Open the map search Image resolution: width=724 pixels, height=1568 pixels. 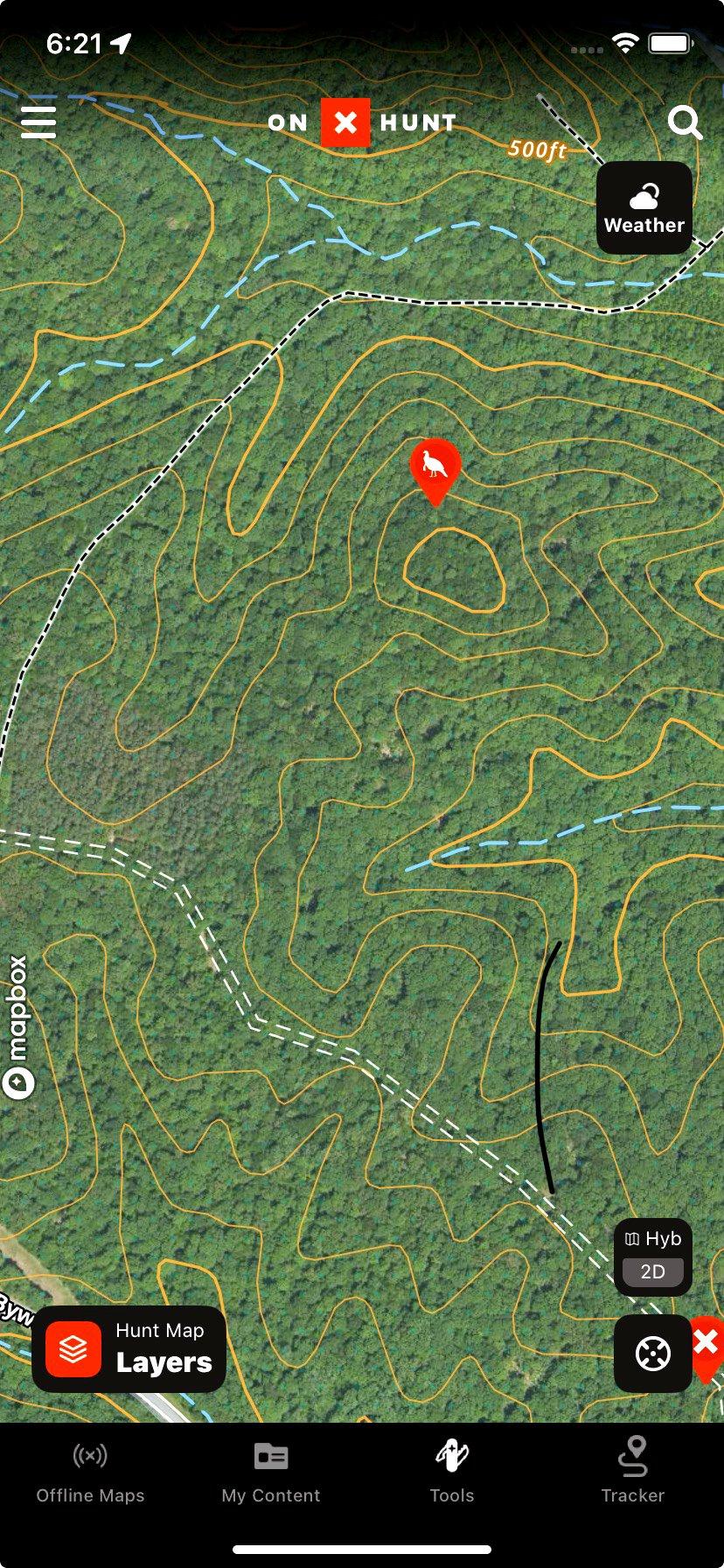(x=685, y=123)
